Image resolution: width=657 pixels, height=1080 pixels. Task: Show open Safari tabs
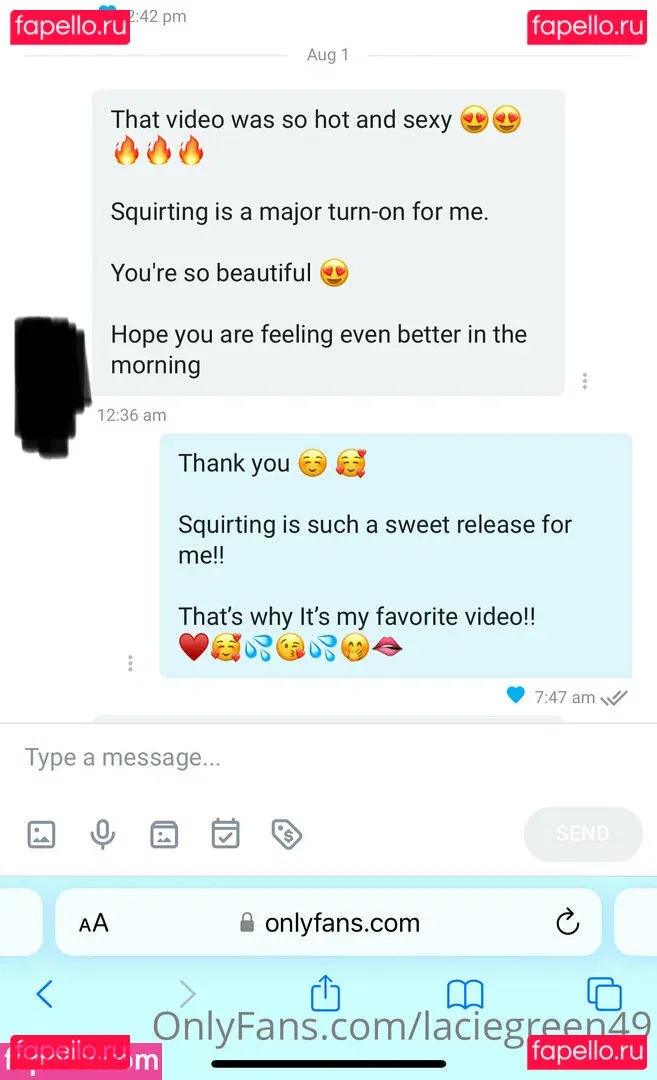point(604,994)
